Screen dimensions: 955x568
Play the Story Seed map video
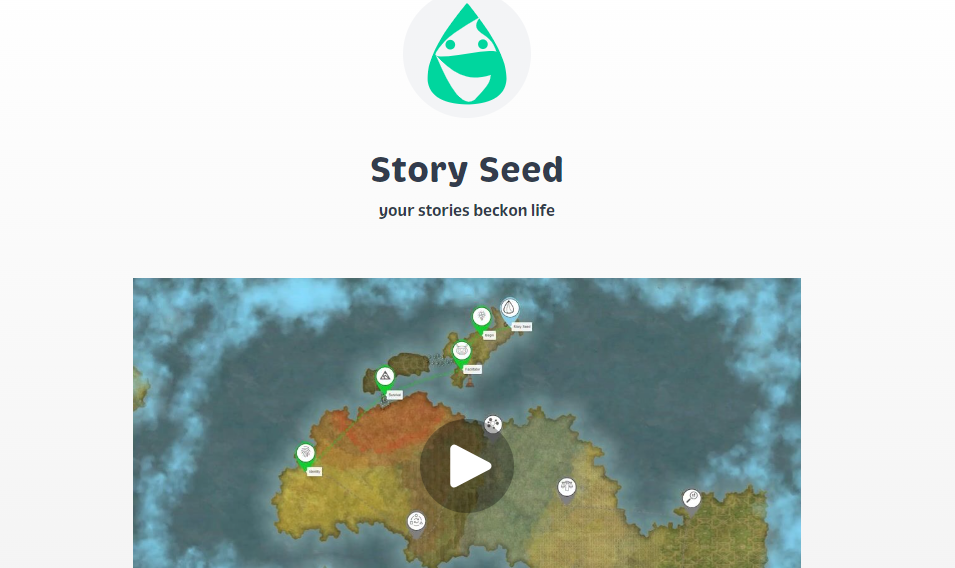467,466
